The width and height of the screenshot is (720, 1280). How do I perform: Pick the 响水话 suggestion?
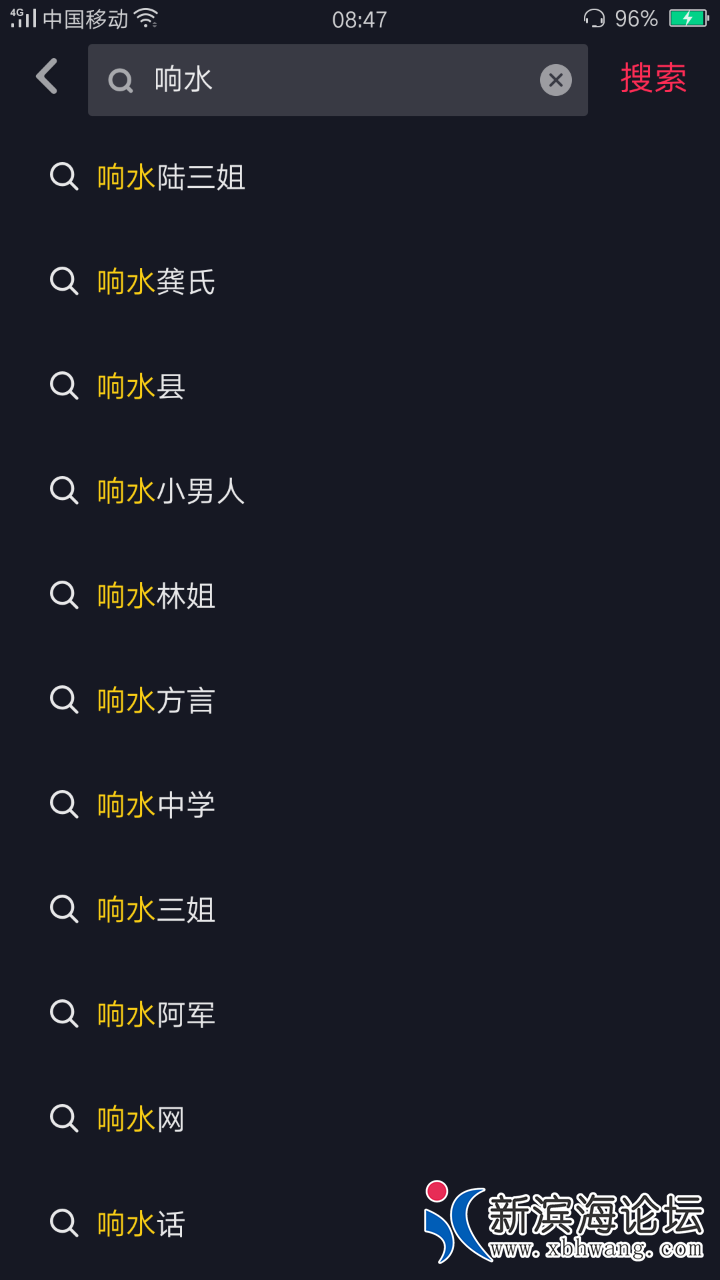point(141,1223)
